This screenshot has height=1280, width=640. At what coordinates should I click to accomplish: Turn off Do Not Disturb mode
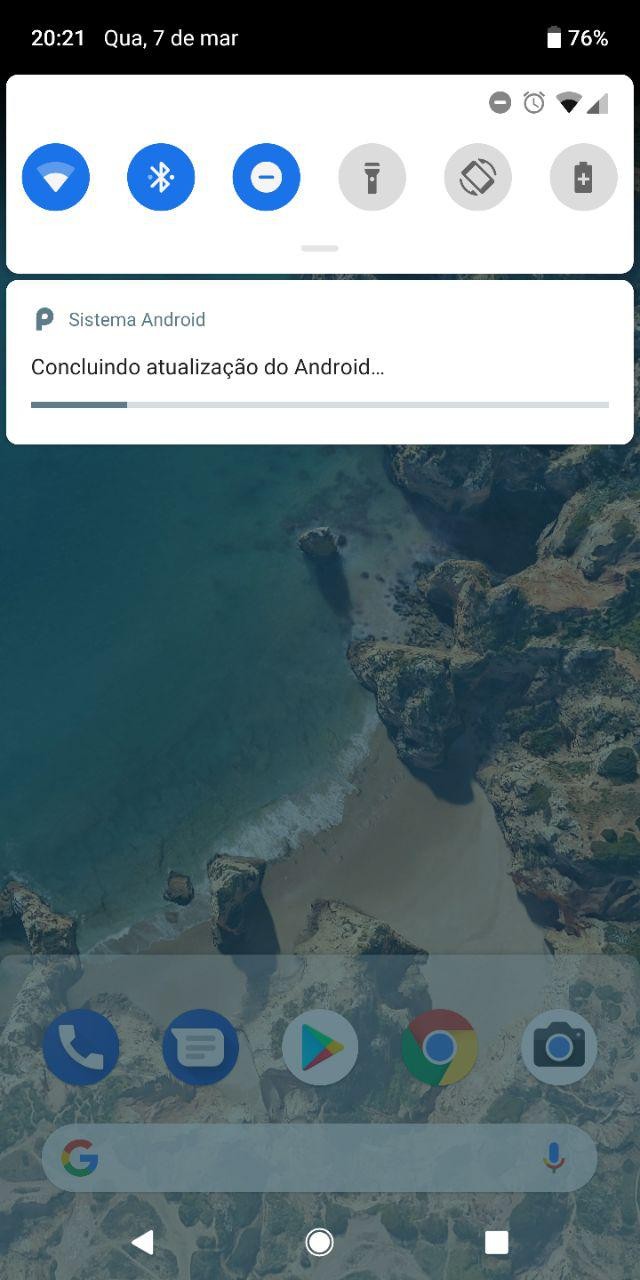pyautogui.click(x=266, y=177)
